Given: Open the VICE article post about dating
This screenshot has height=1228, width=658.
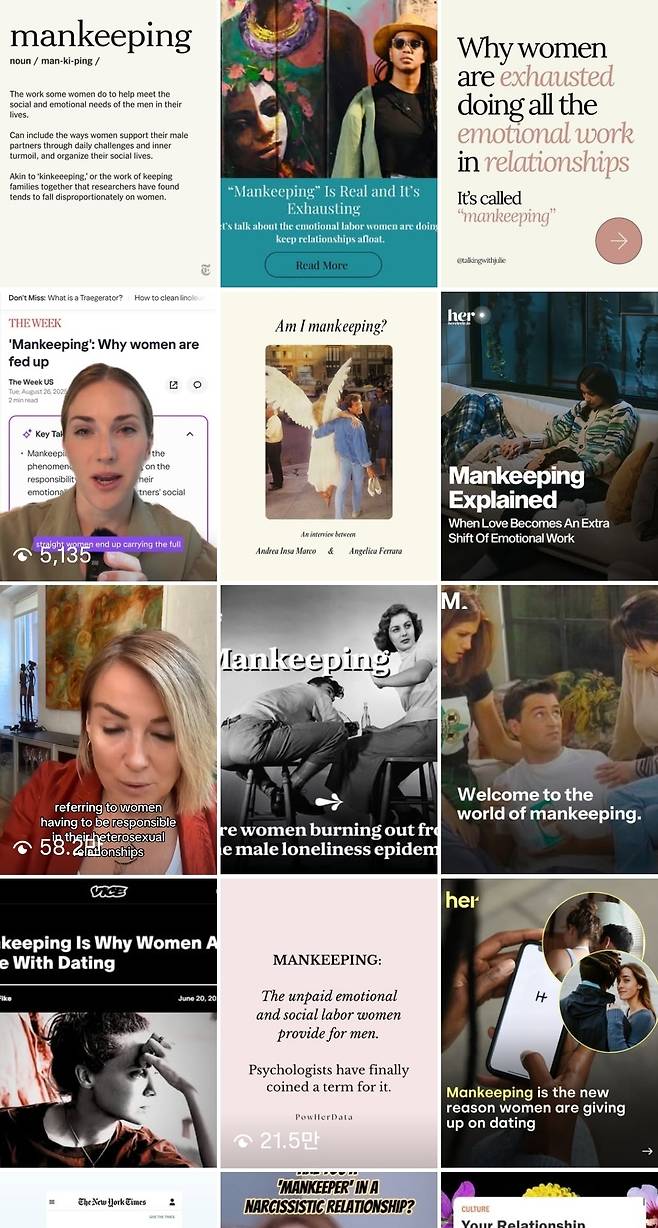Looking at the screenshot, I should 108,1022.
